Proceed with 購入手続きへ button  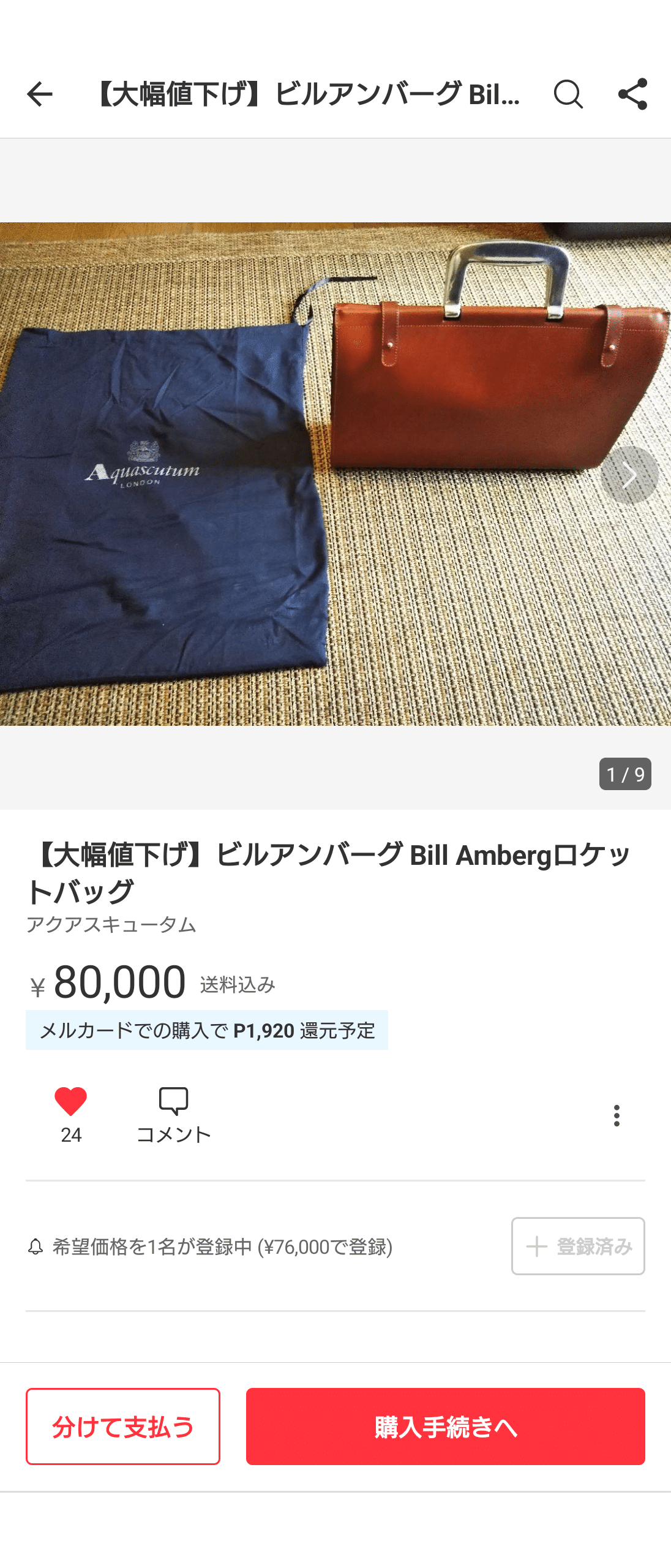(x=445, y=1426)
